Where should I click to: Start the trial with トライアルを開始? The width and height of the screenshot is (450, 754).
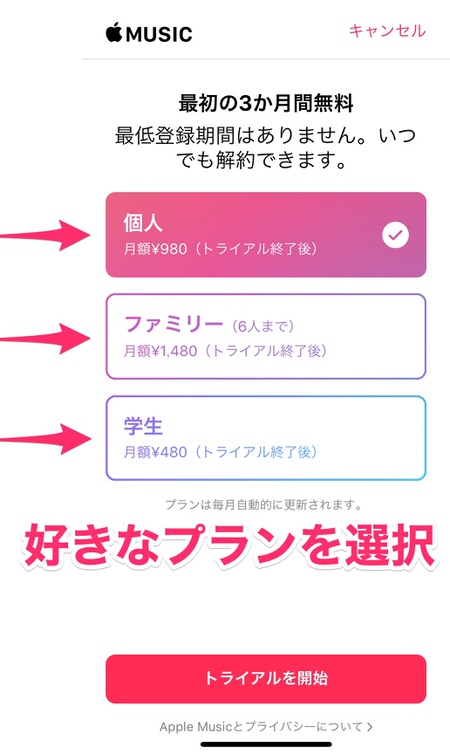click(x=266, y=679)
